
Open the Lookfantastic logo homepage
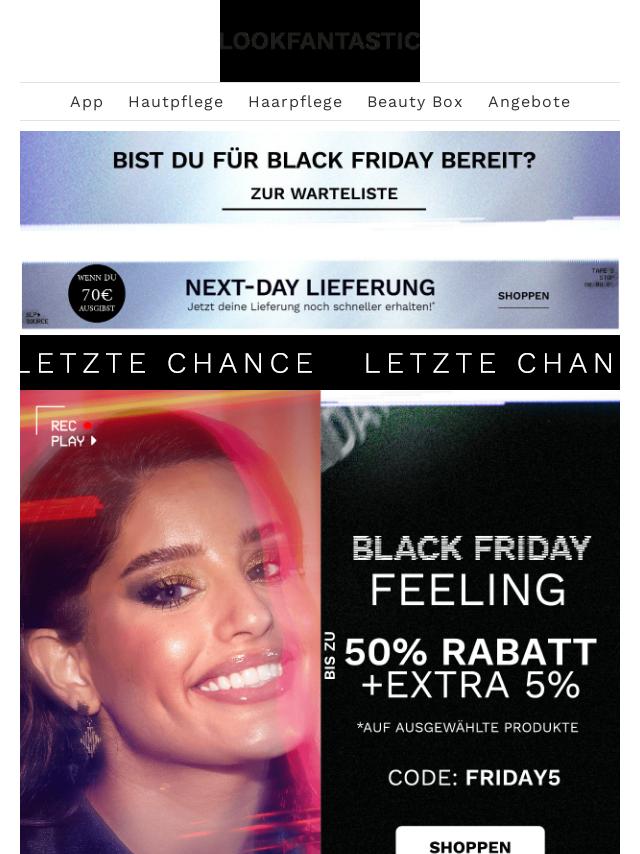320,41
